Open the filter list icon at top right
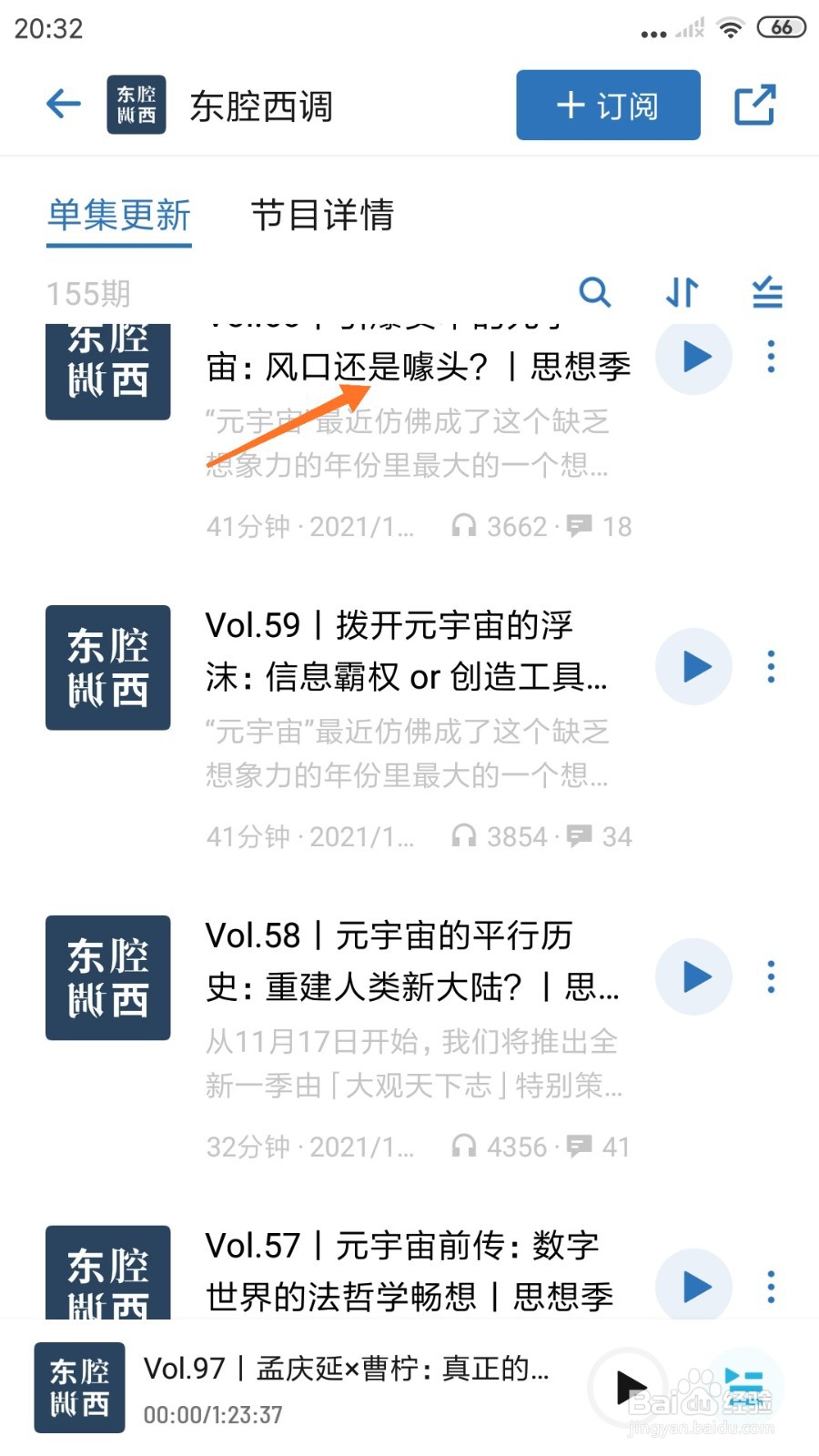Screen dimensions: 819x1456 [x=767, y=293]
